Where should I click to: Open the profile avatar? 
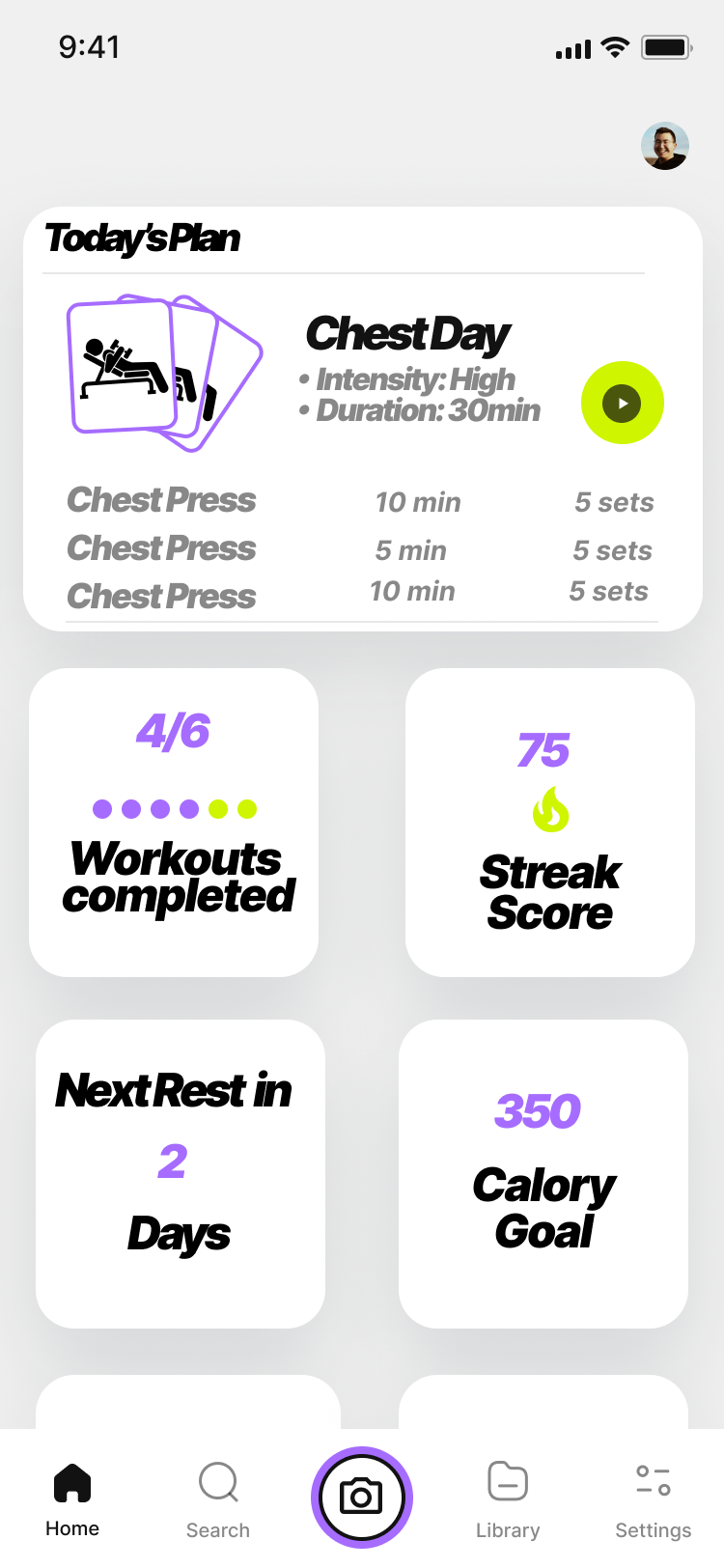point(665,146)
